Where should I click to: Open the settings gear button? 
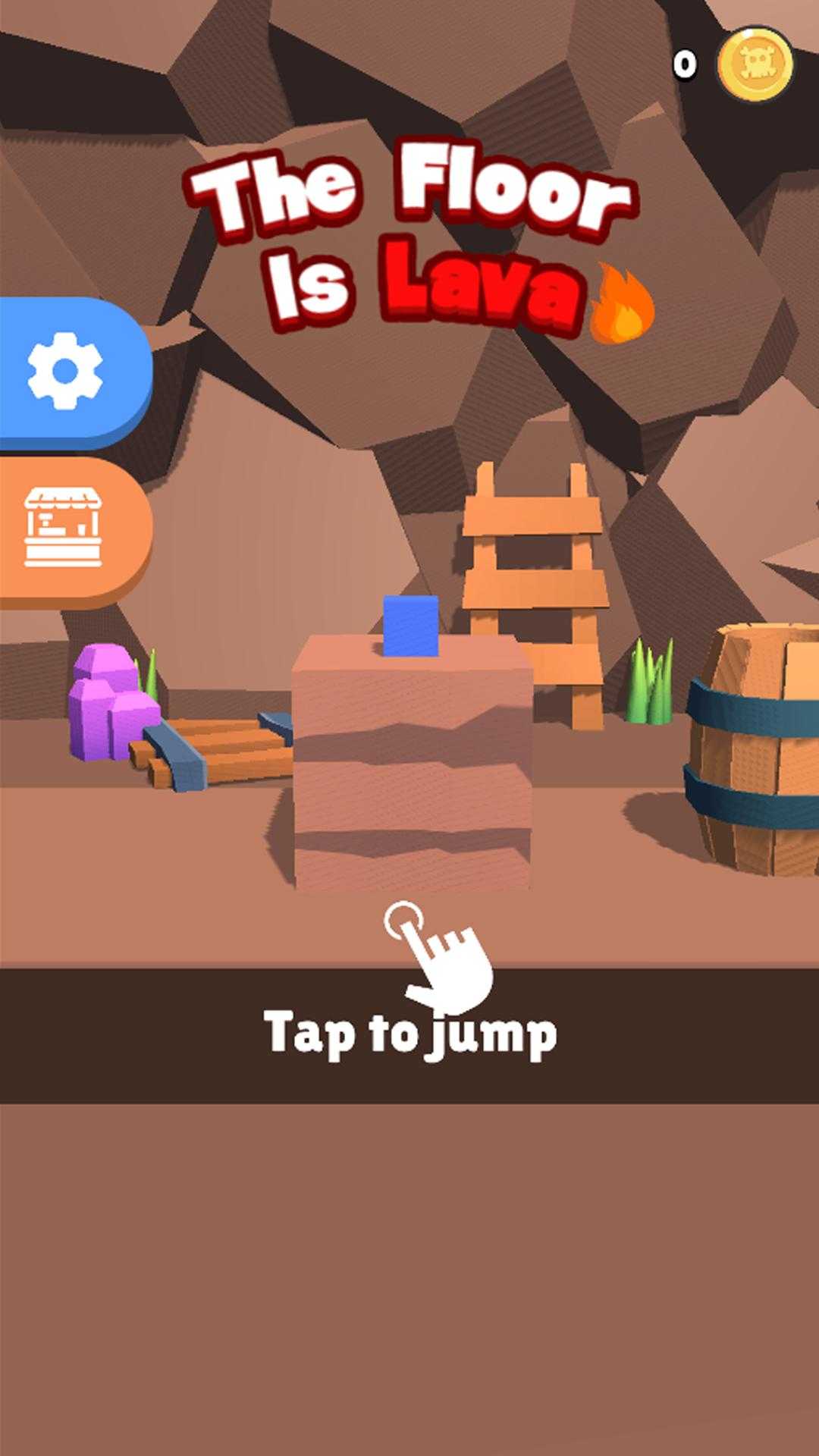[67, 371]
